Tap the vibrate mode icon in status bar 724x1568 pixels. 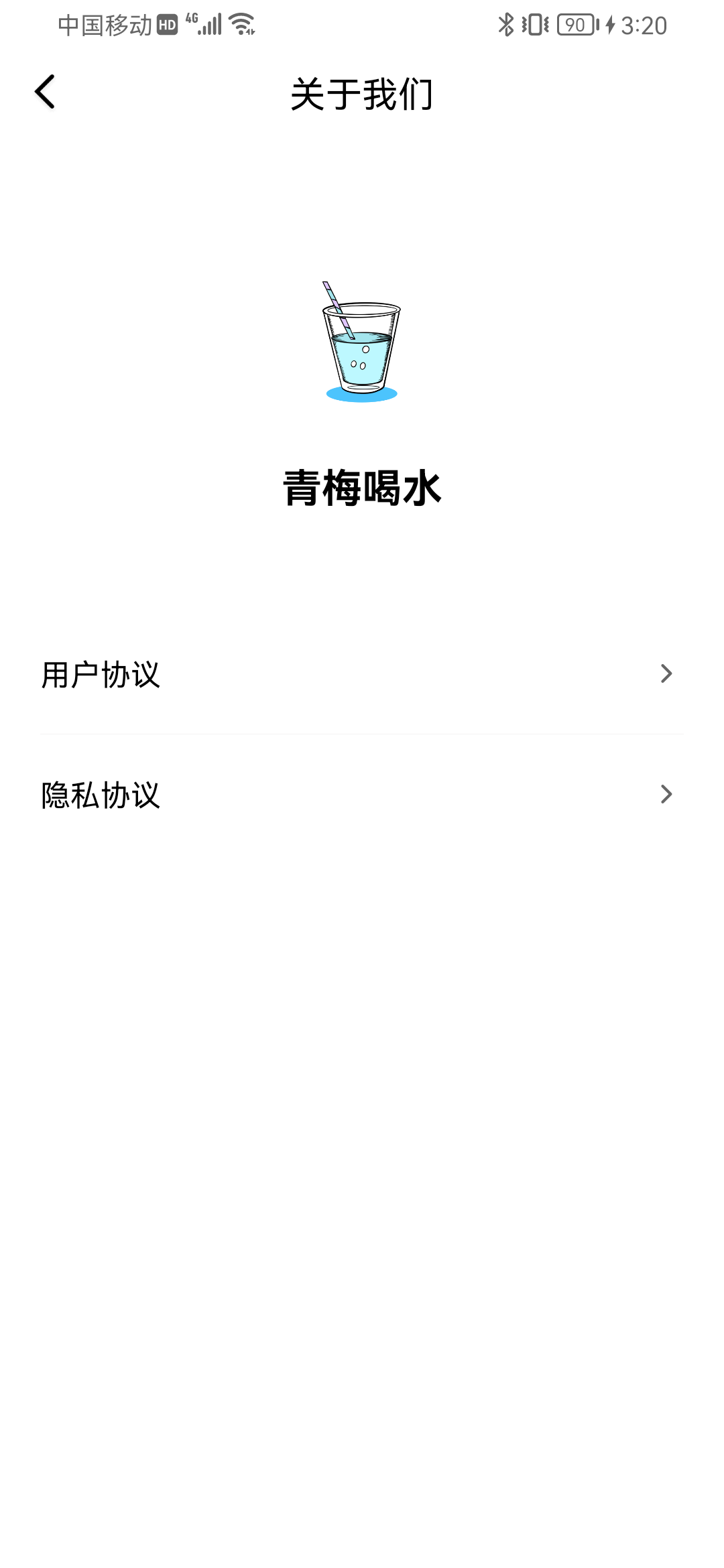[x=536, y=25]
